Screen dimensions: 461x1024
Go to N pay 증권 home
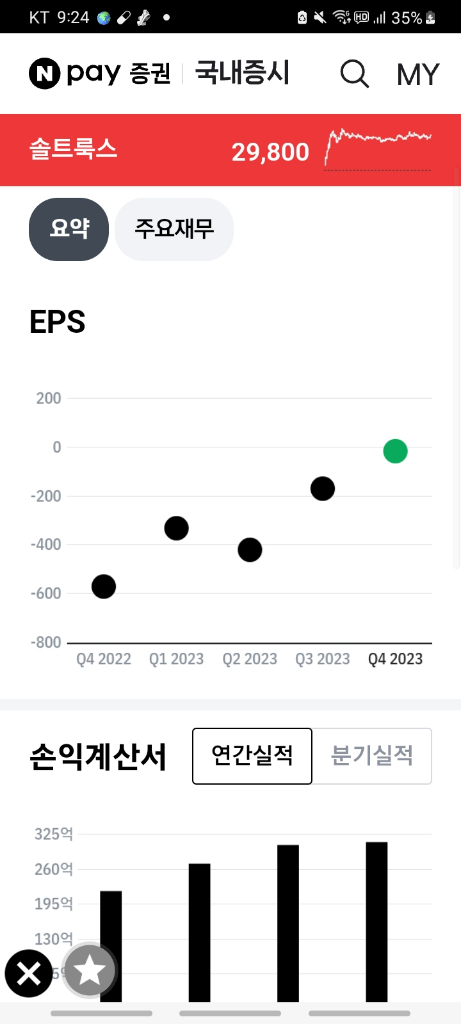tap(99, 74)
